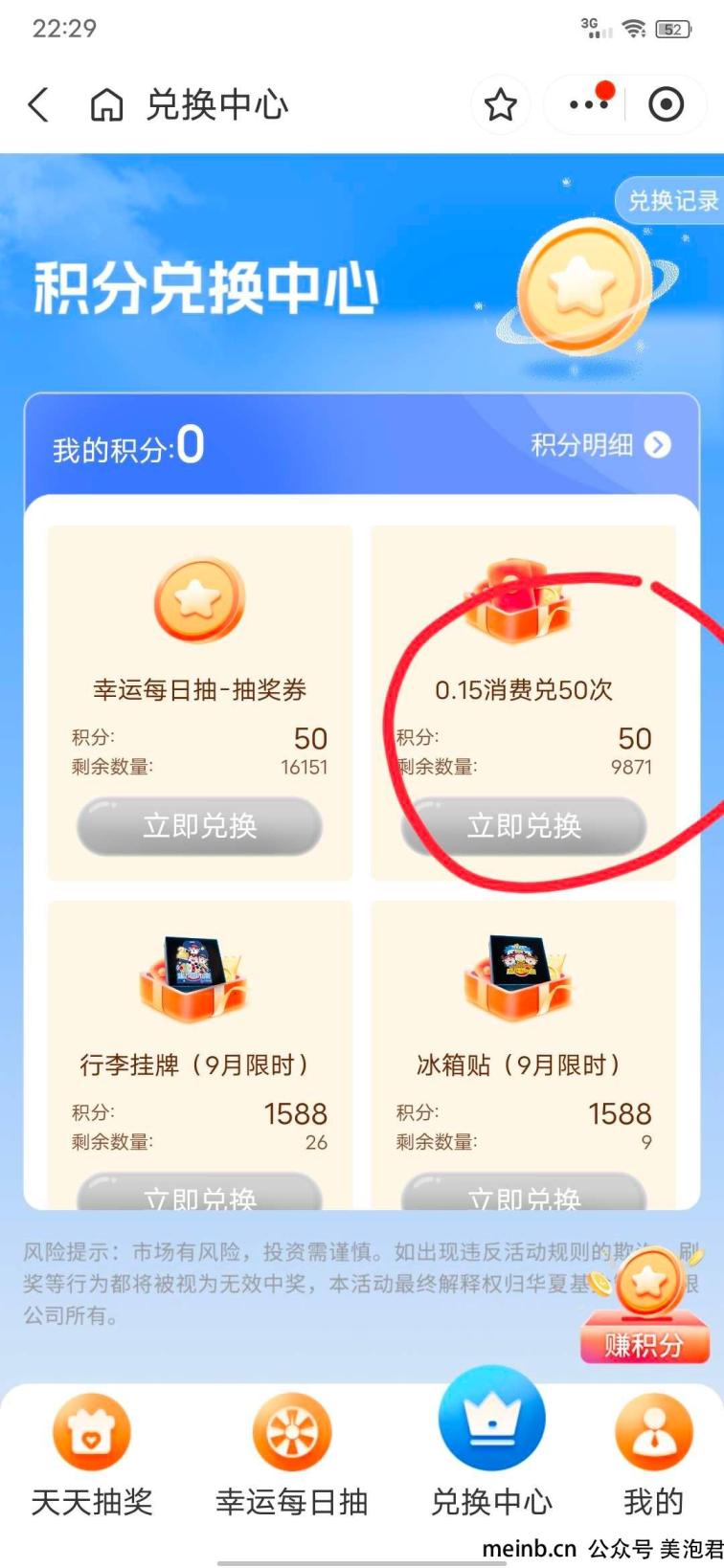Tap the home icon in the header

(x=106, y=104)
